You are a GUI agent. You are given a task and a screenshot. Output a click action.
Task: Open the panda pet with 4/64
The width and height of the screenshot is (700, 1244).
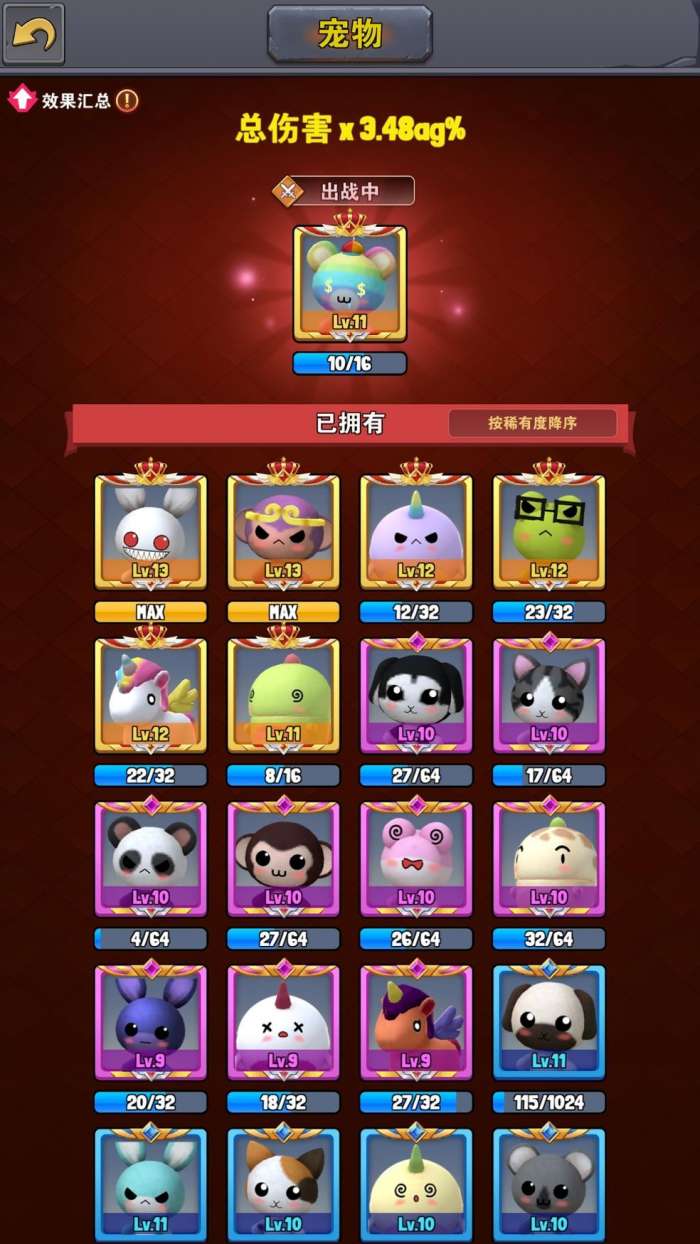click(x=151, y=859)
